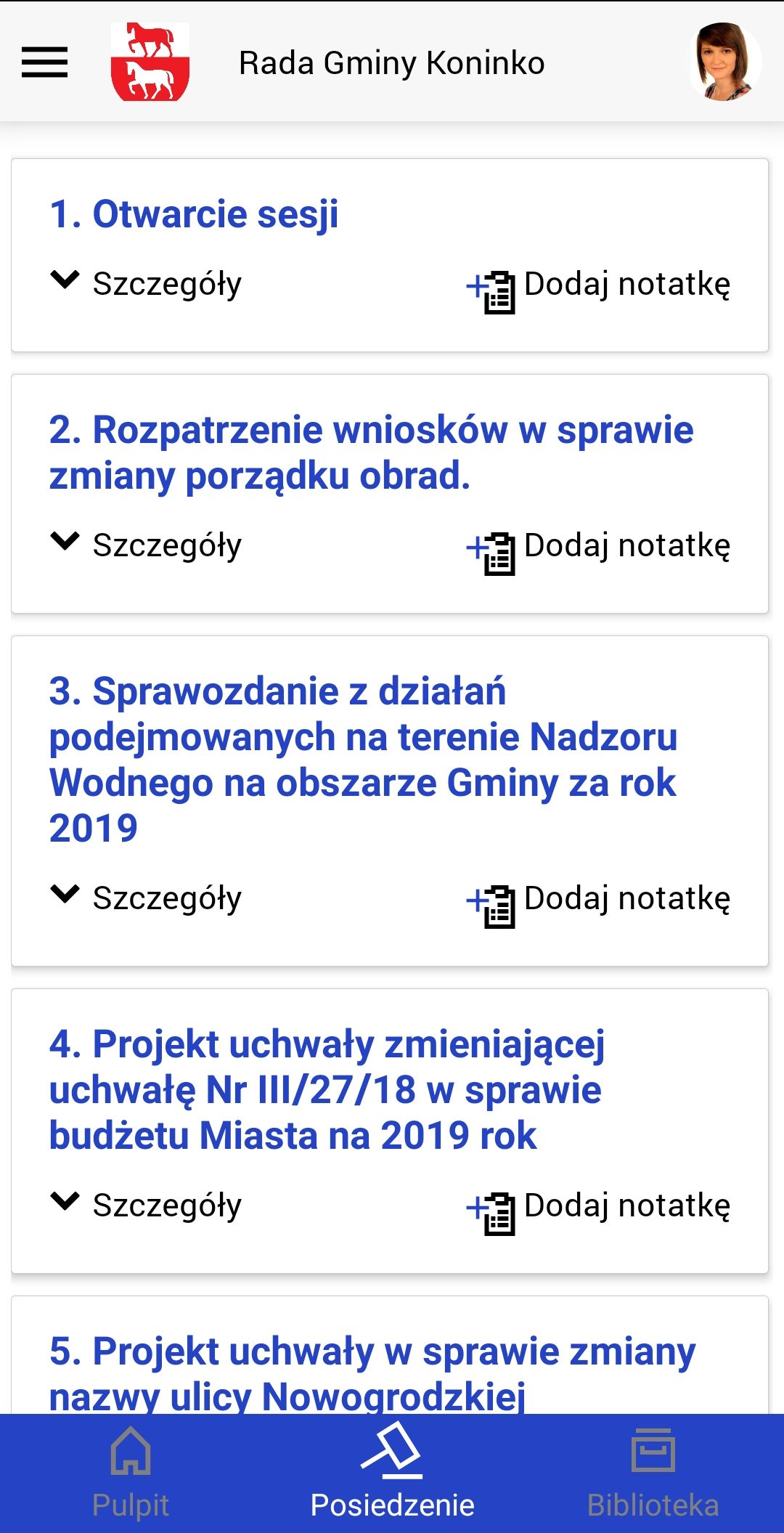Expand Szczegóły for item 4 Projekt uchwały
784x1533 pixels.
(145, 1205)
